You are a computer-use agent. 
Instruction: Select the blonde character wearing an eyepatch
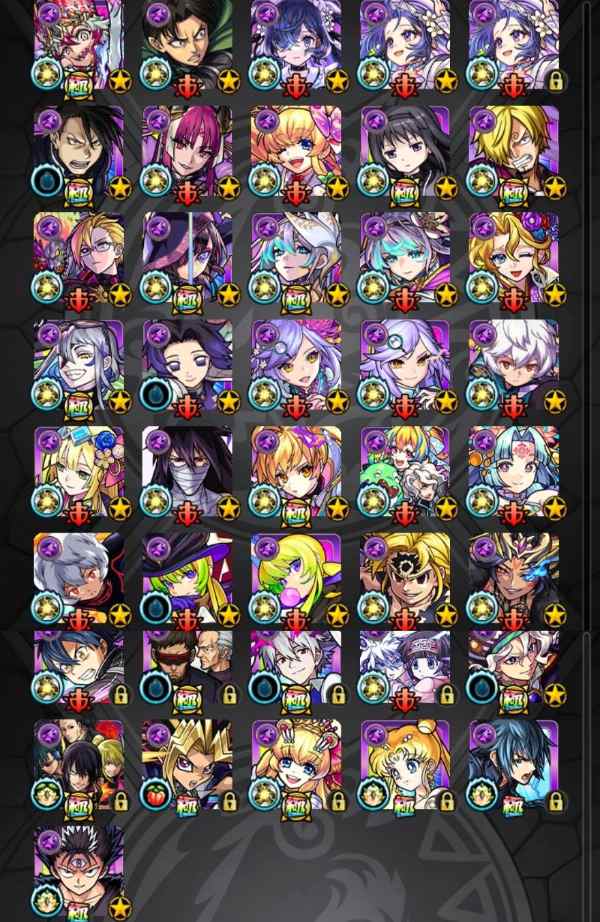(404, 580)
